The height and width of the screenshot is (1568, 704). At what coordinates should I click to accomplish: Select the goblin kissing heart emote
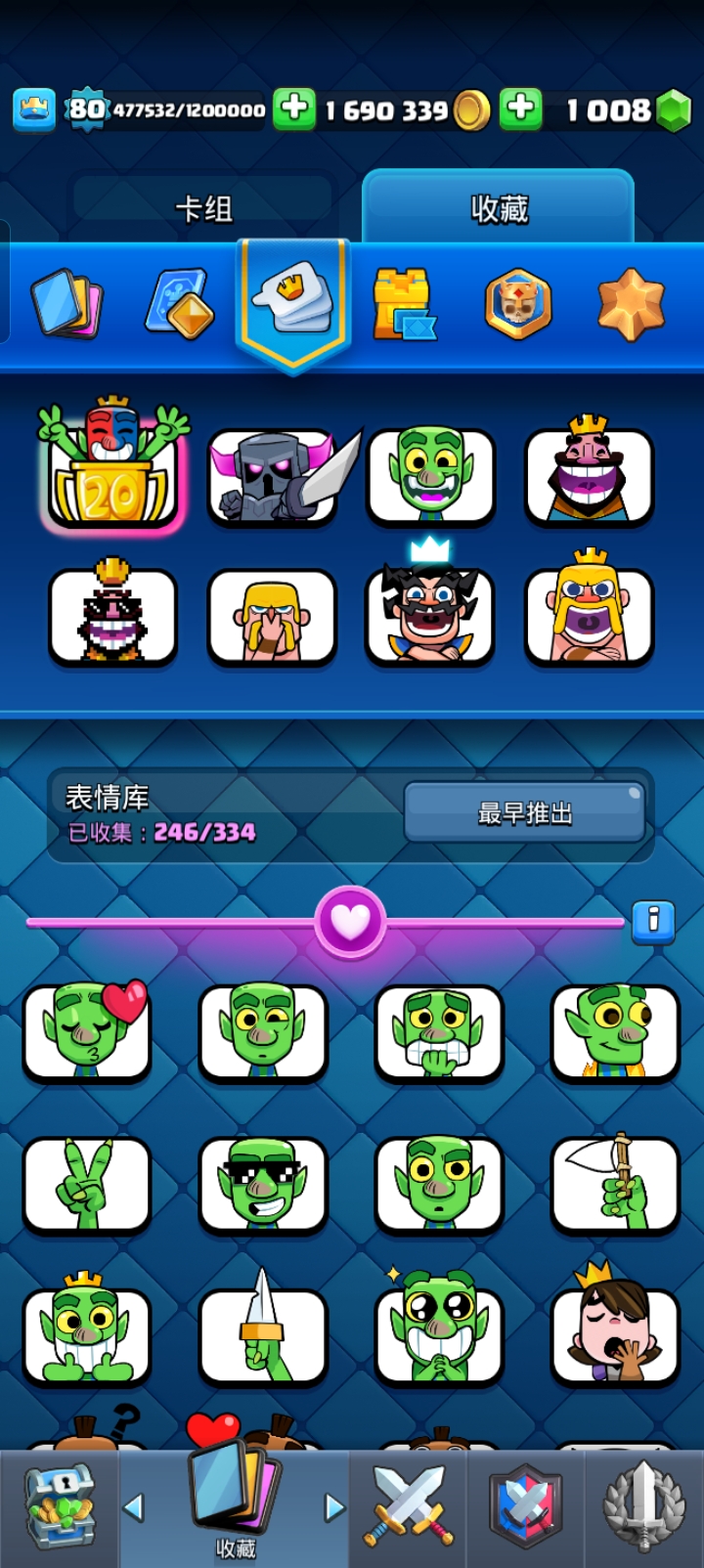pos(87,1032)
